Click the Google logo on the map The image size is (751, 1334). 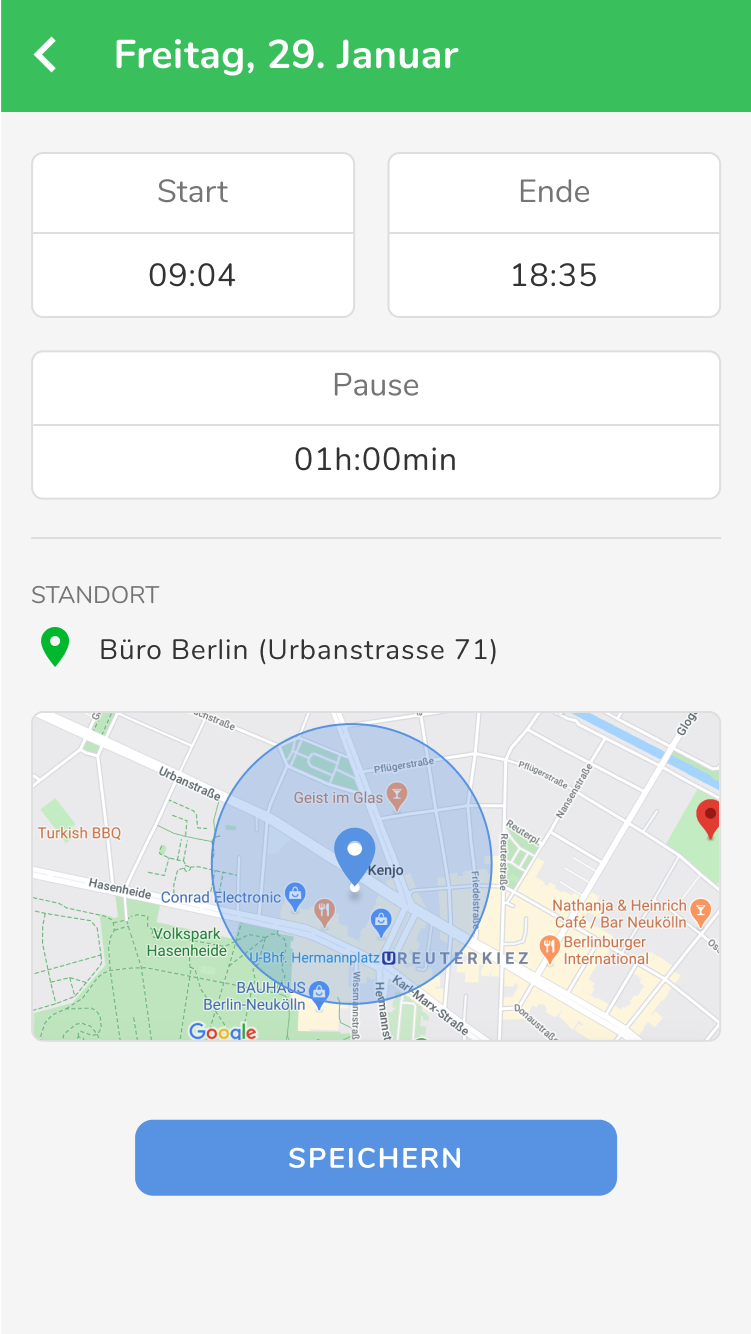[222, 1032]
